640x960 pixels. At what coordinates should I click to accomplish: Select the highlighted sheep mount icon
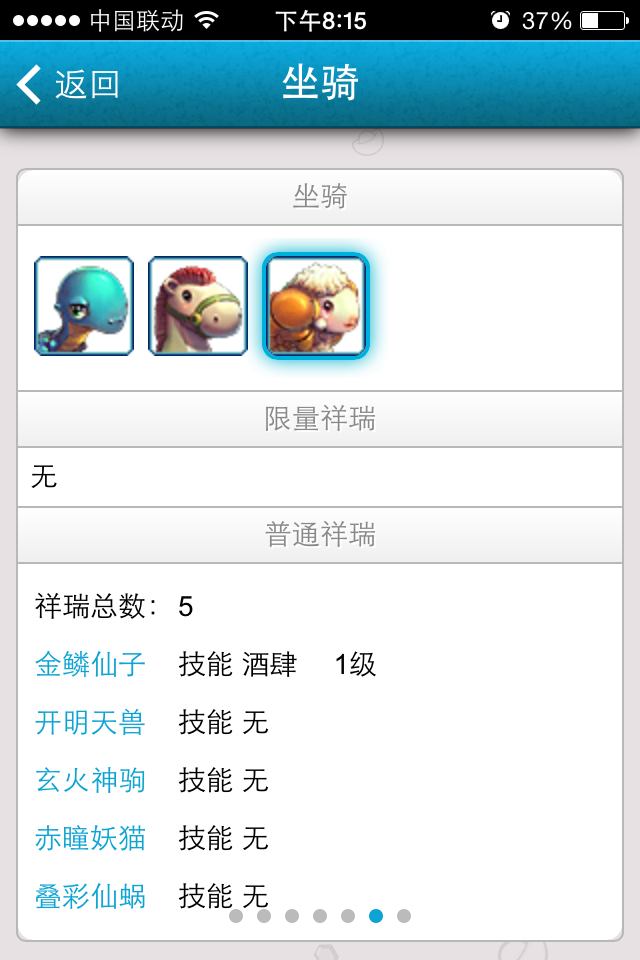[x=316, y=306]
